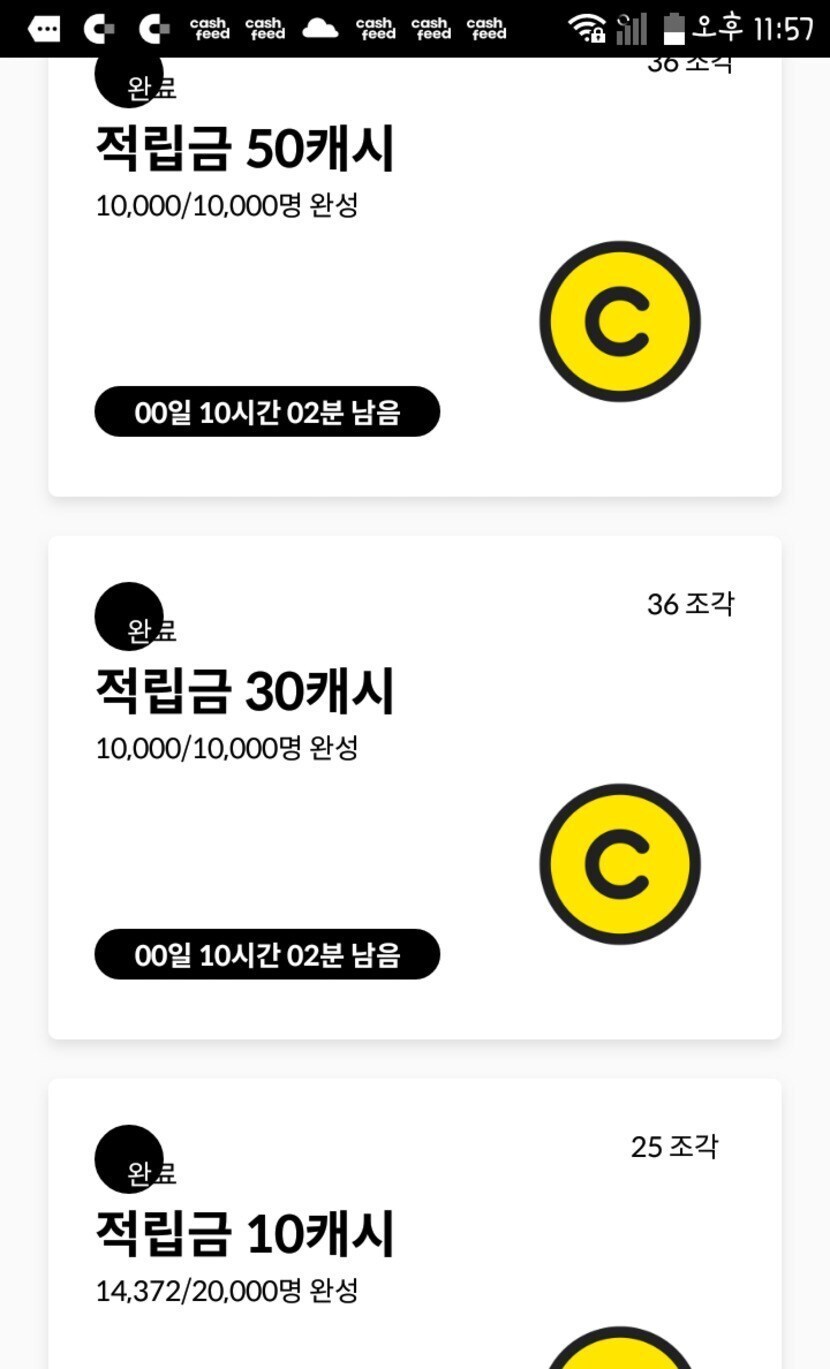Open the 적립금 30캐시 card
830x1369 pixels.
[x=414, y=787]
